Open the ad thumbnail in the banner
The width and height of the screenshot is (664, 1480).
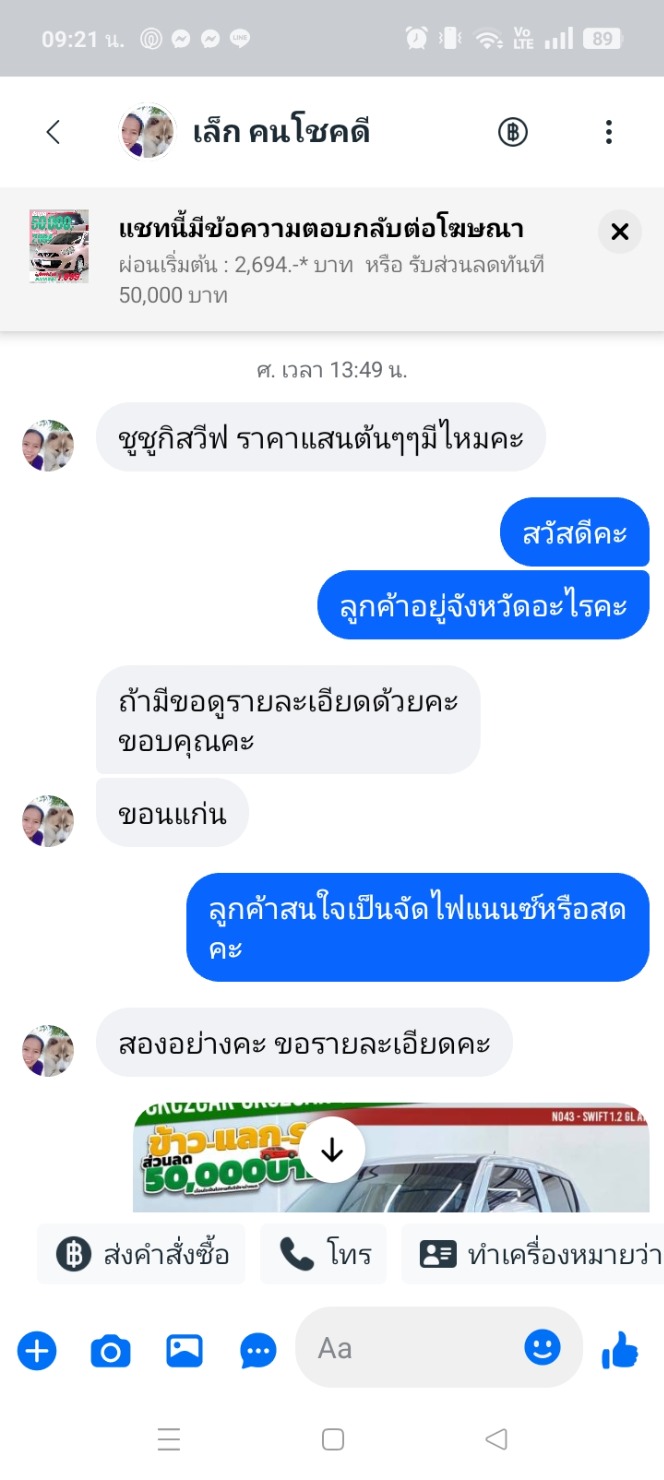coord(59,246)
